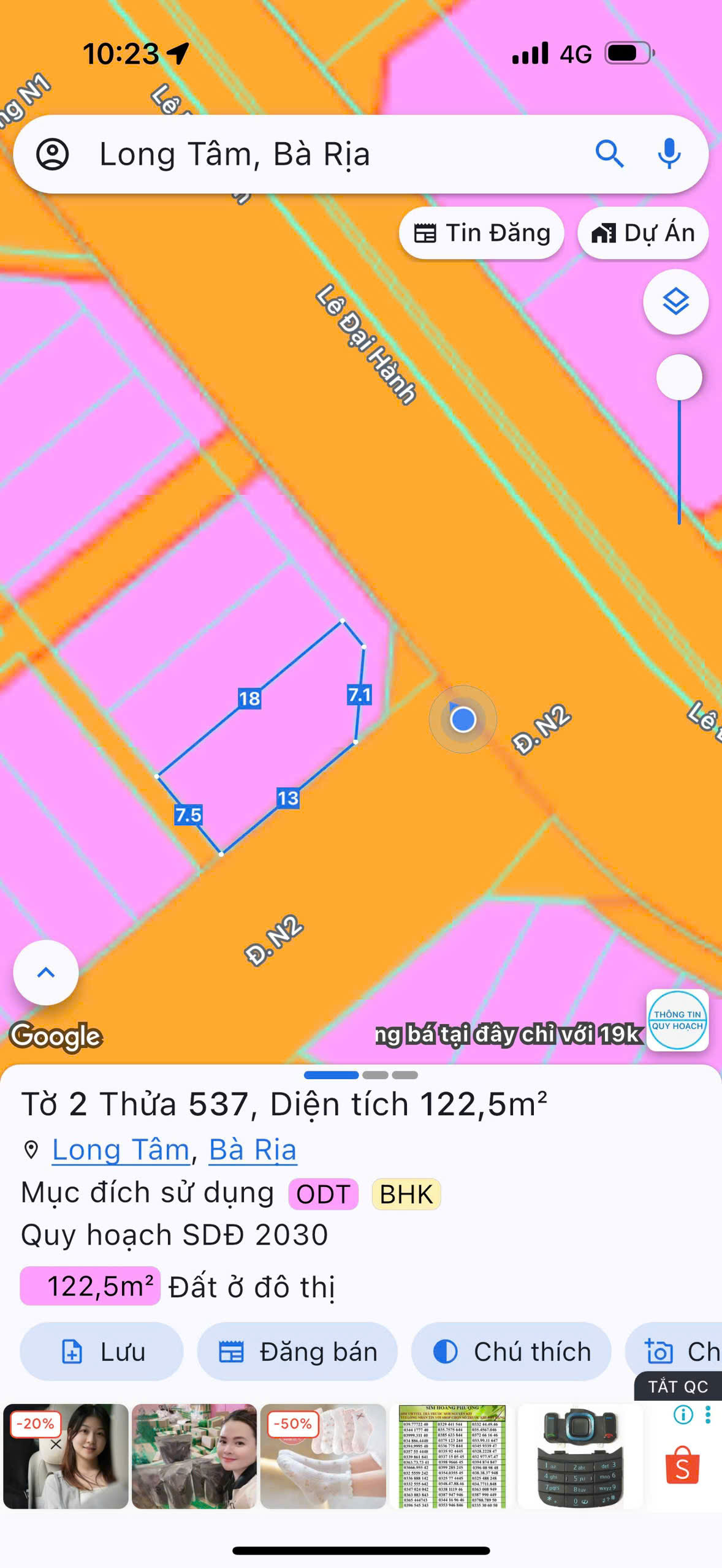The image size is (722, 1568).
Task: Tap the overlay opacity slider handle
Action: tap(678, 377)
